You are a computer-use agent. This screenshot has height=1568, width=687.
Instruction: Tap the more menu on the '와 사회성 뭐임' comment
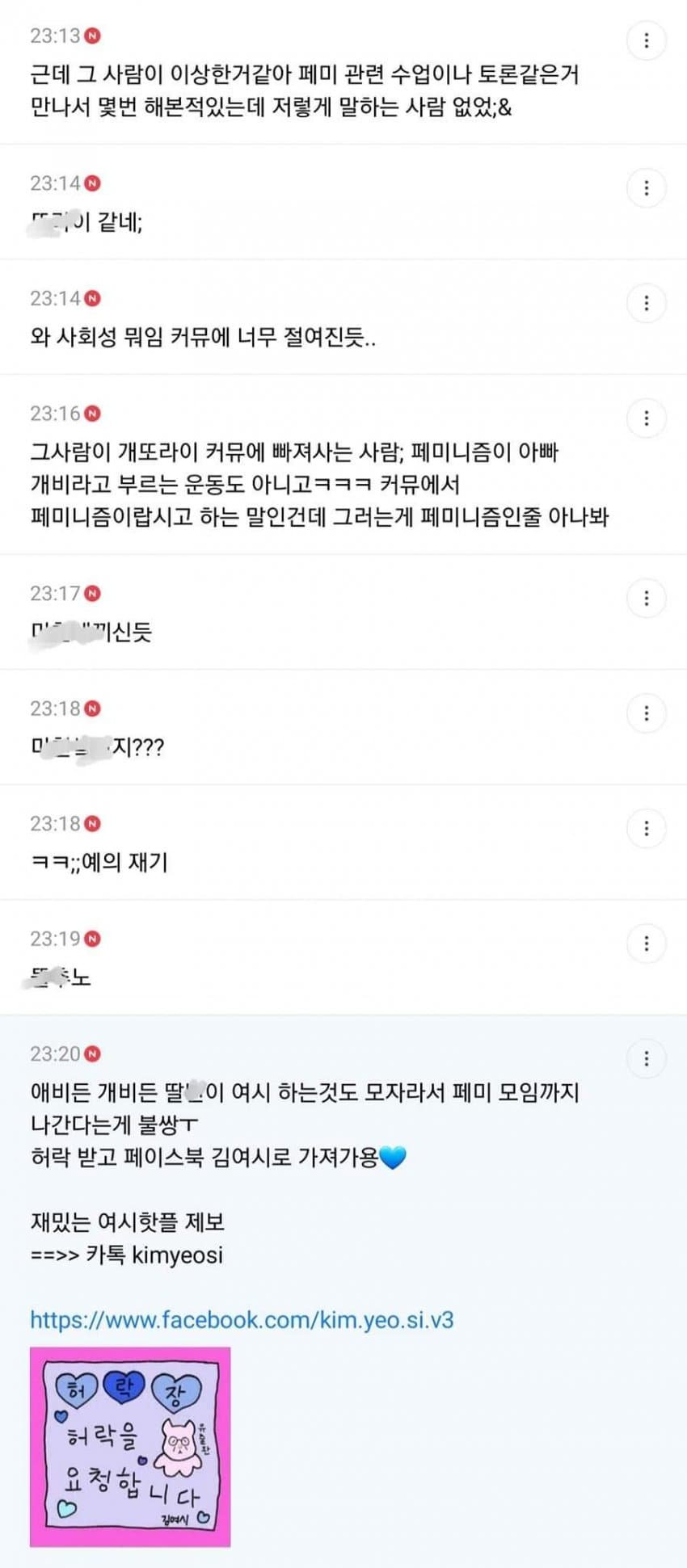click(646, 304)
